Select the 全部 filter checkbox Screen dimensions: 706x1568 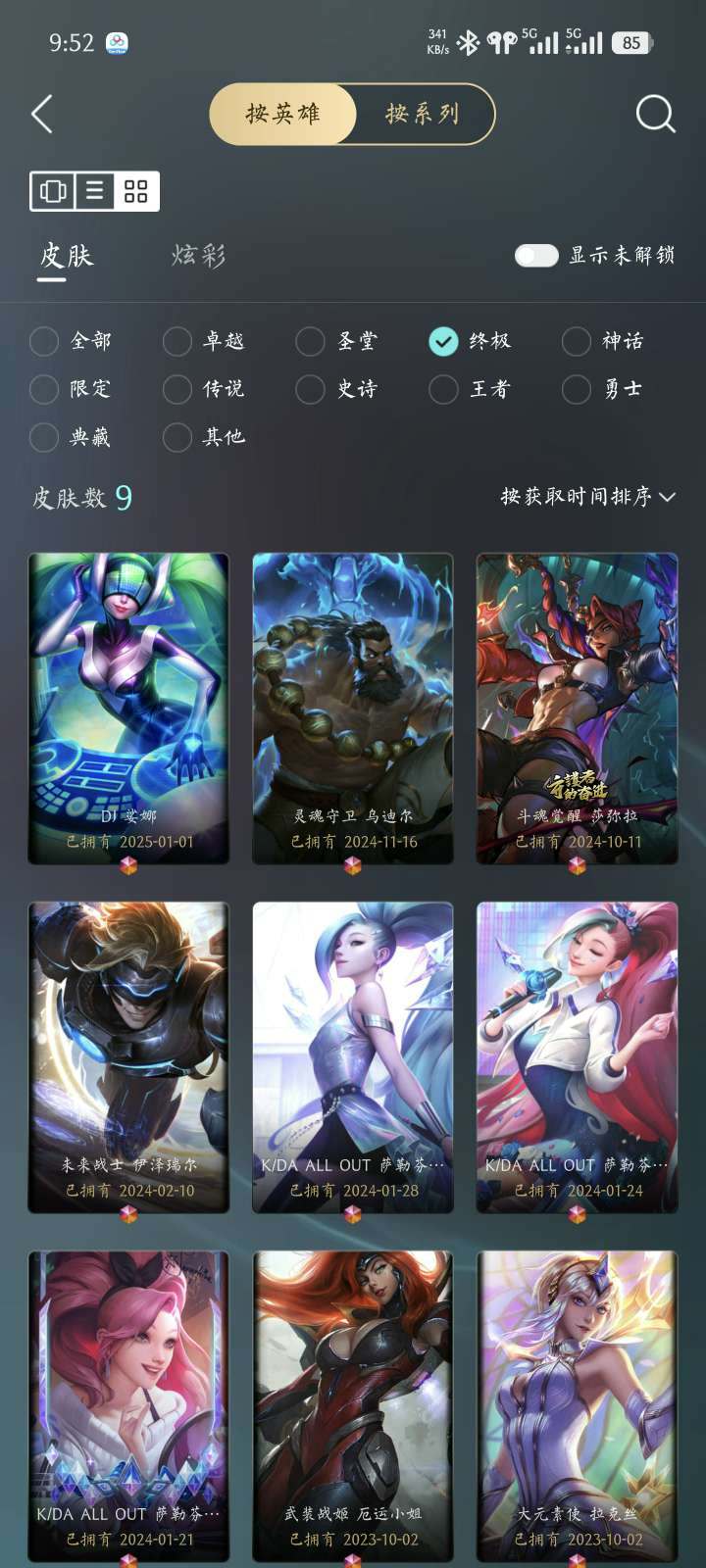43,340
